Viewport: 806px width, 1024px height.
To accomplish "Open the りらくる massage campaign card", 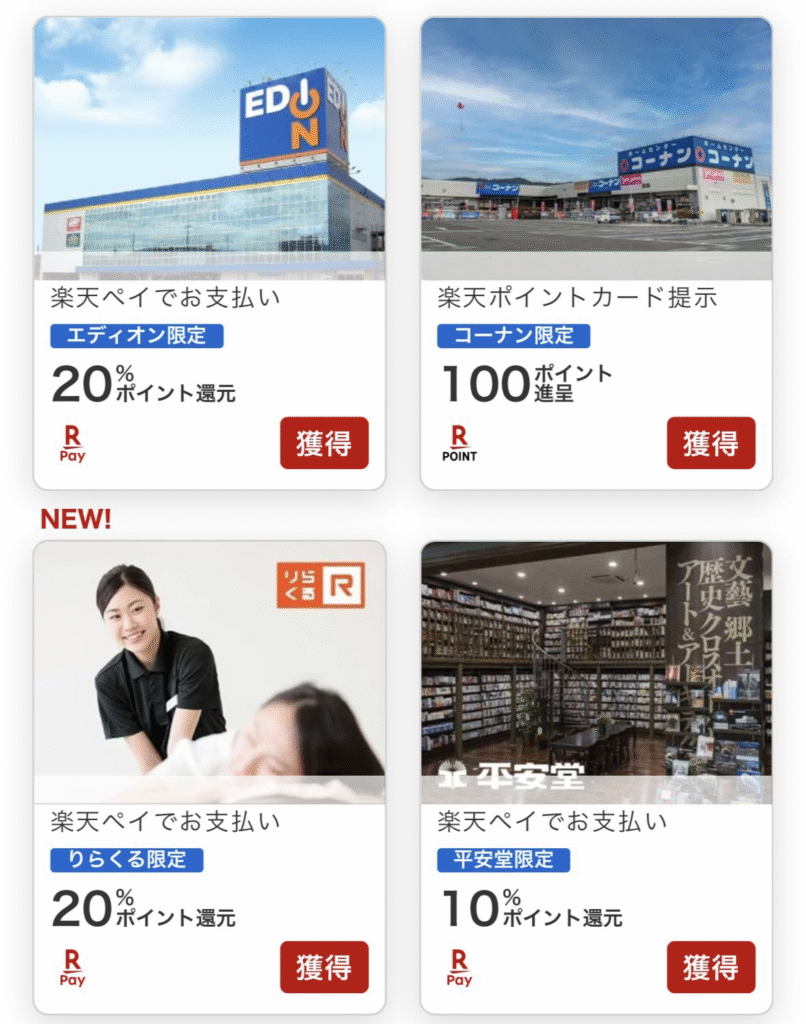I will coord(209,672).
